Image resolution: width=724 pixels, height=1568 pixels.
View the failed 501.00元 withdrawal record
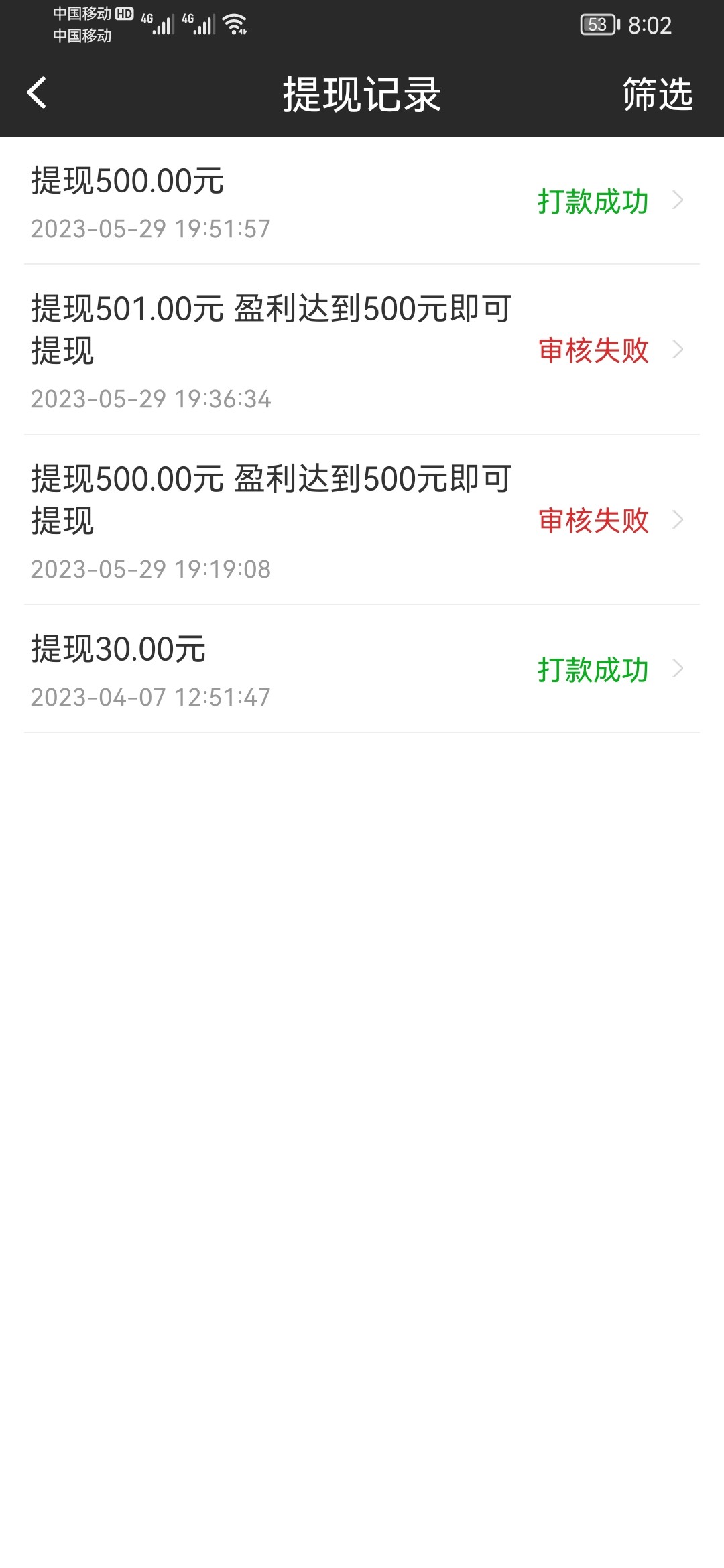(362, 350)
